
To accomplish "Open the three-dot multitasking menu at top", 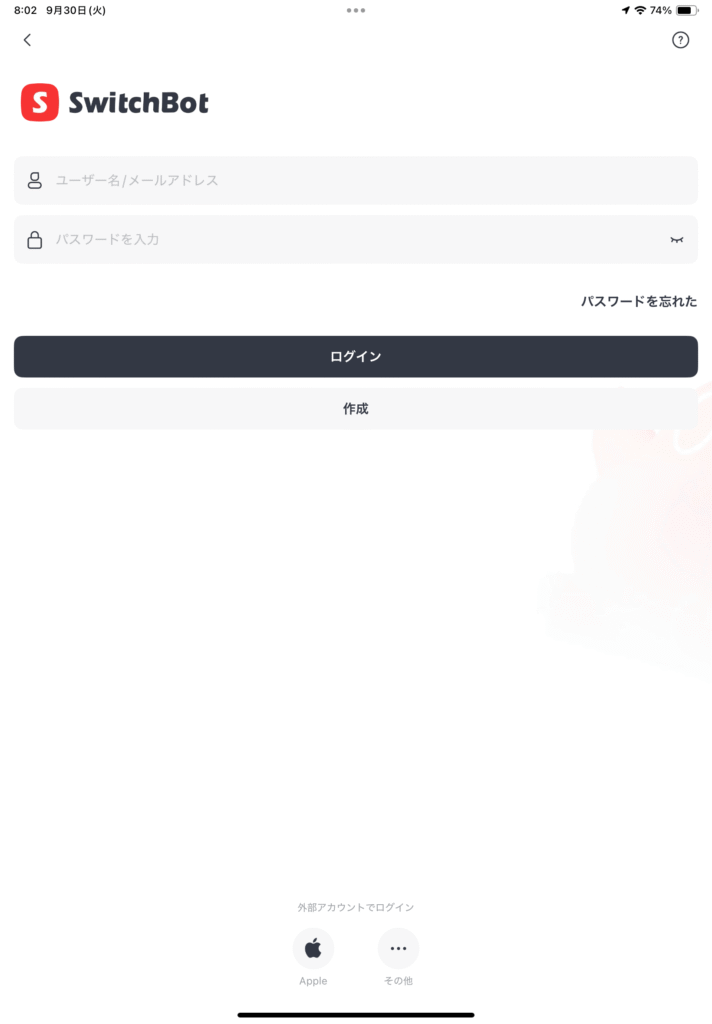I will coord(356,10).
